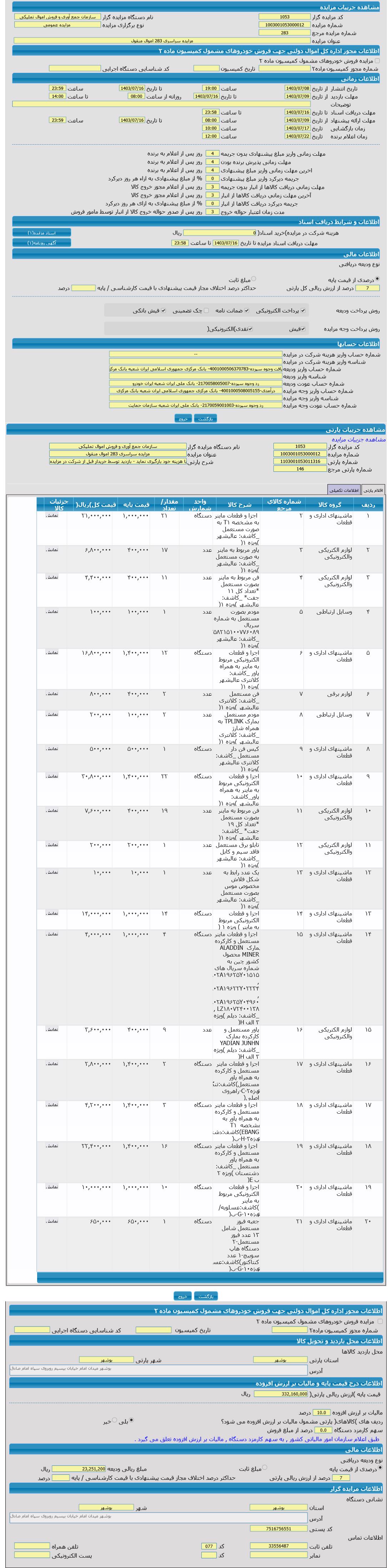Viewport: 392px width, 1568px height.
Task: Select the اقلام پارتی tab
Action: click(x=373, y=489)
